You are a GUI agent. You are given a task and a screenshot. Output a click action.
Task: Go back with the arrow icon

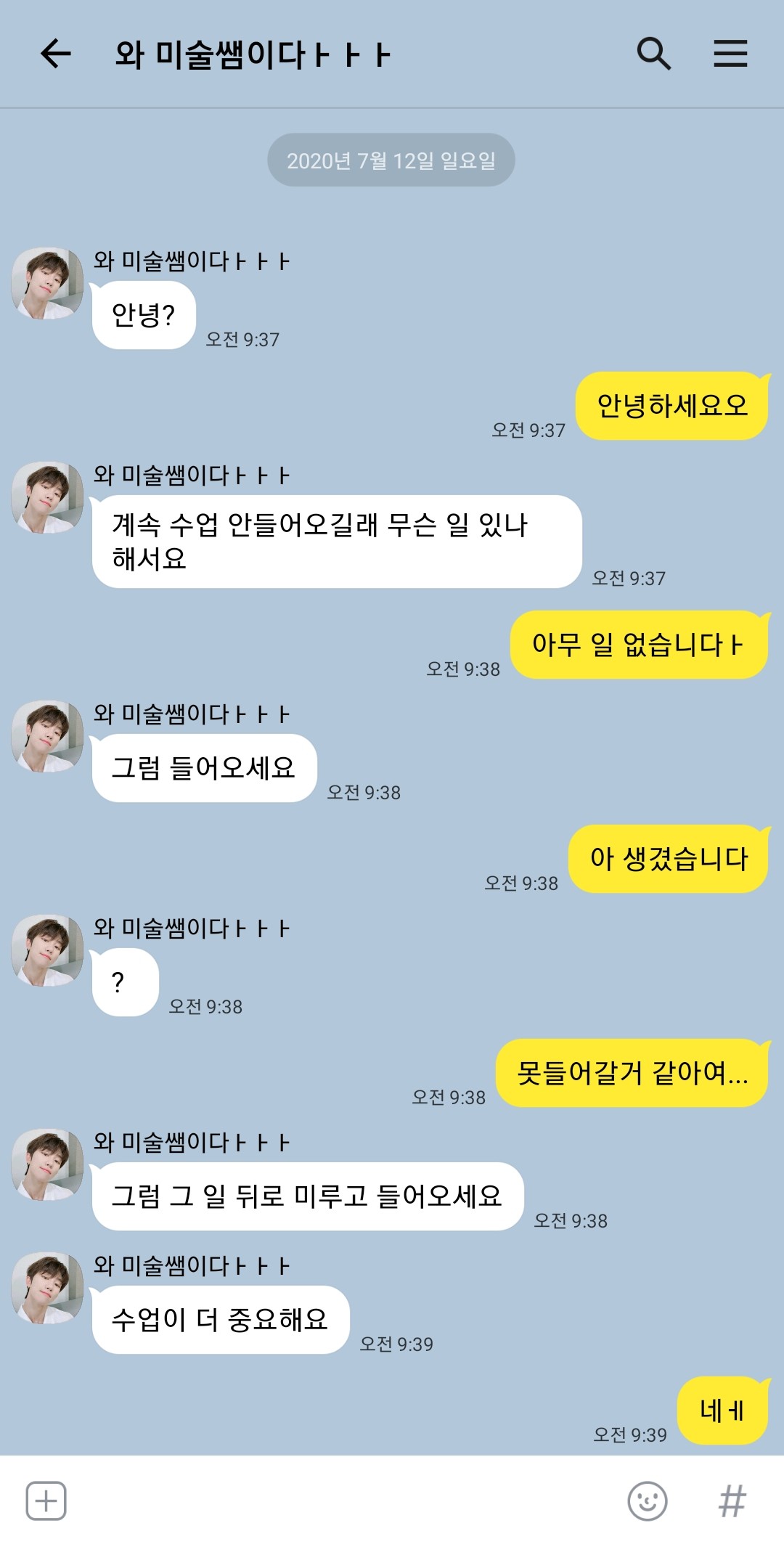click(55, 54)
